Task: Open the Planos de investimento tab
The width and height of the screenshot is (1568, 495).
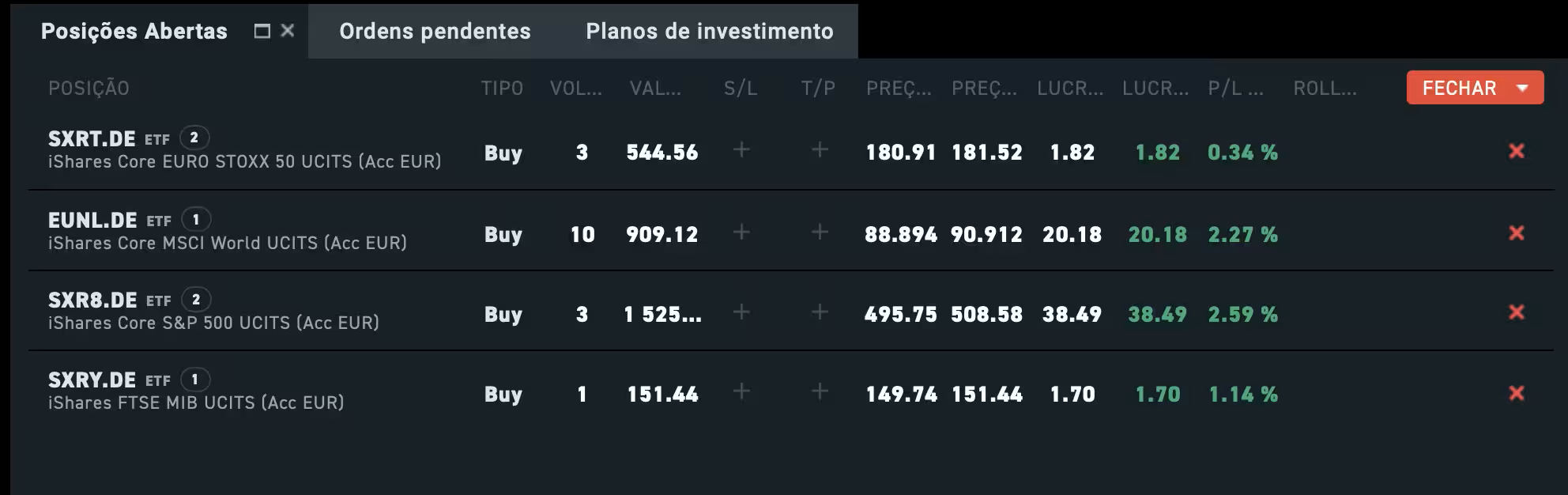Action: (x=709, y=32)
